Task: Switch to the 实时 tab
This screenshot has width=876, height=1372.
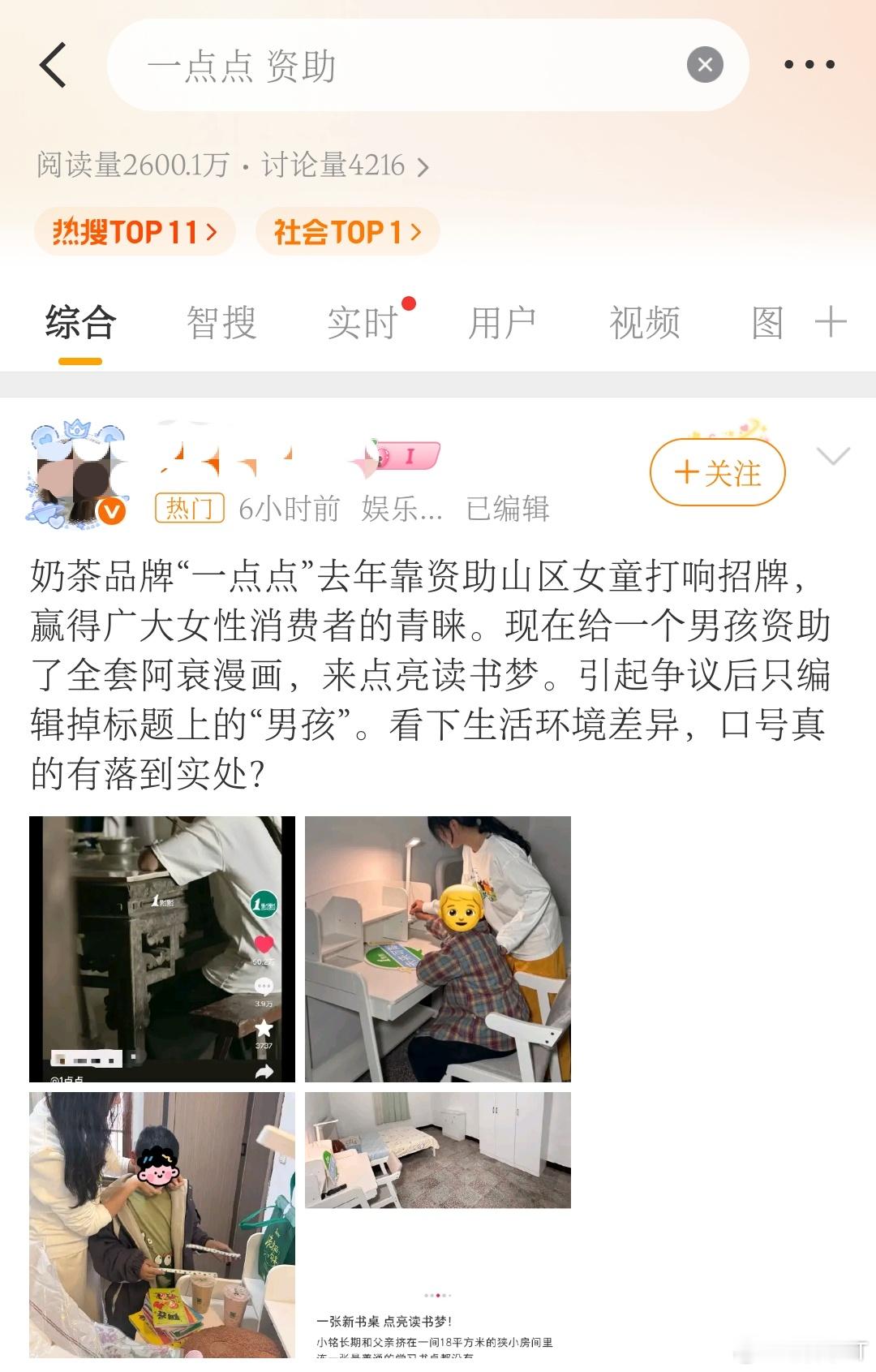Action: point(362,323)
